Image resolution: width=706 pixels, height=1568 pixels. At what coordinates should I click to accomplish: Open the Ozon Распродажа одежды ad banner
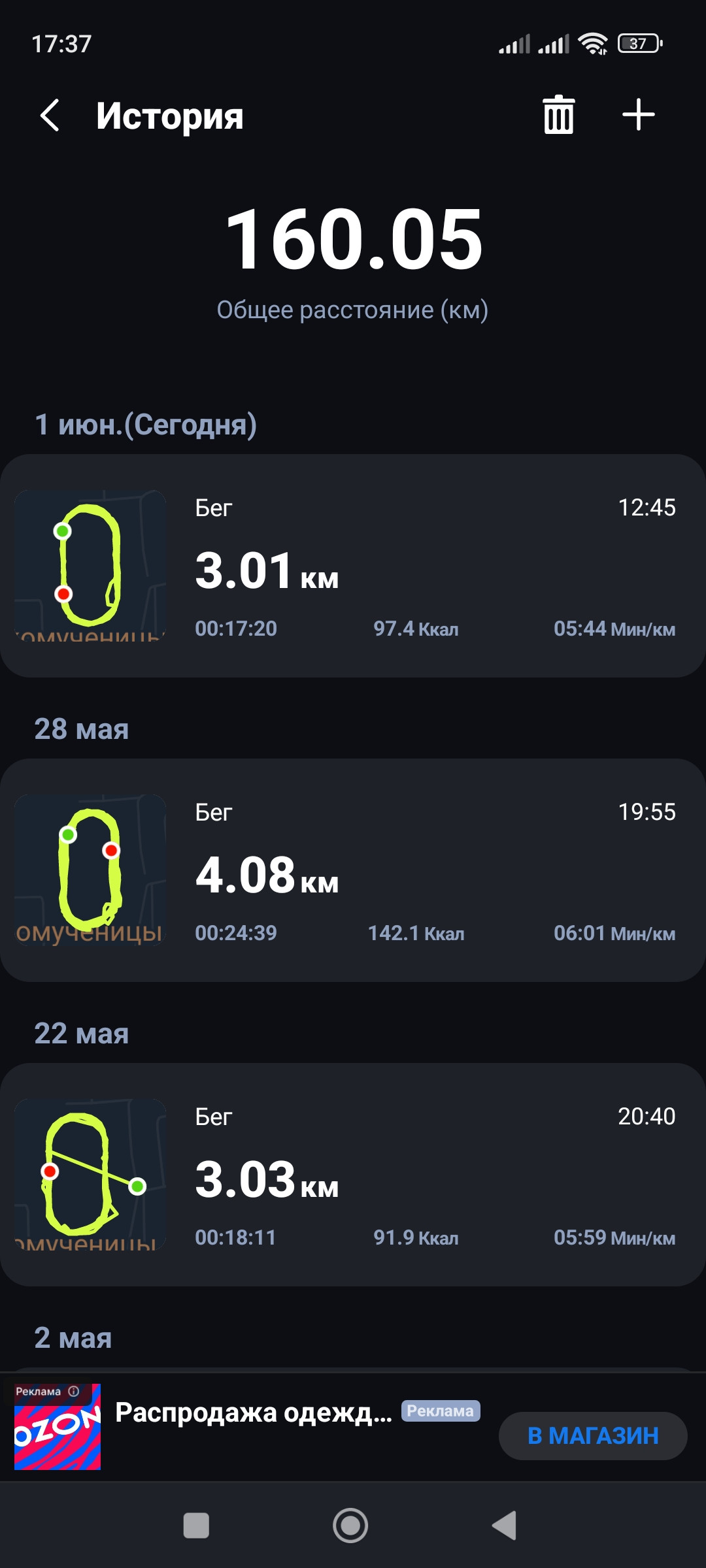click(x=254, y=1426)
